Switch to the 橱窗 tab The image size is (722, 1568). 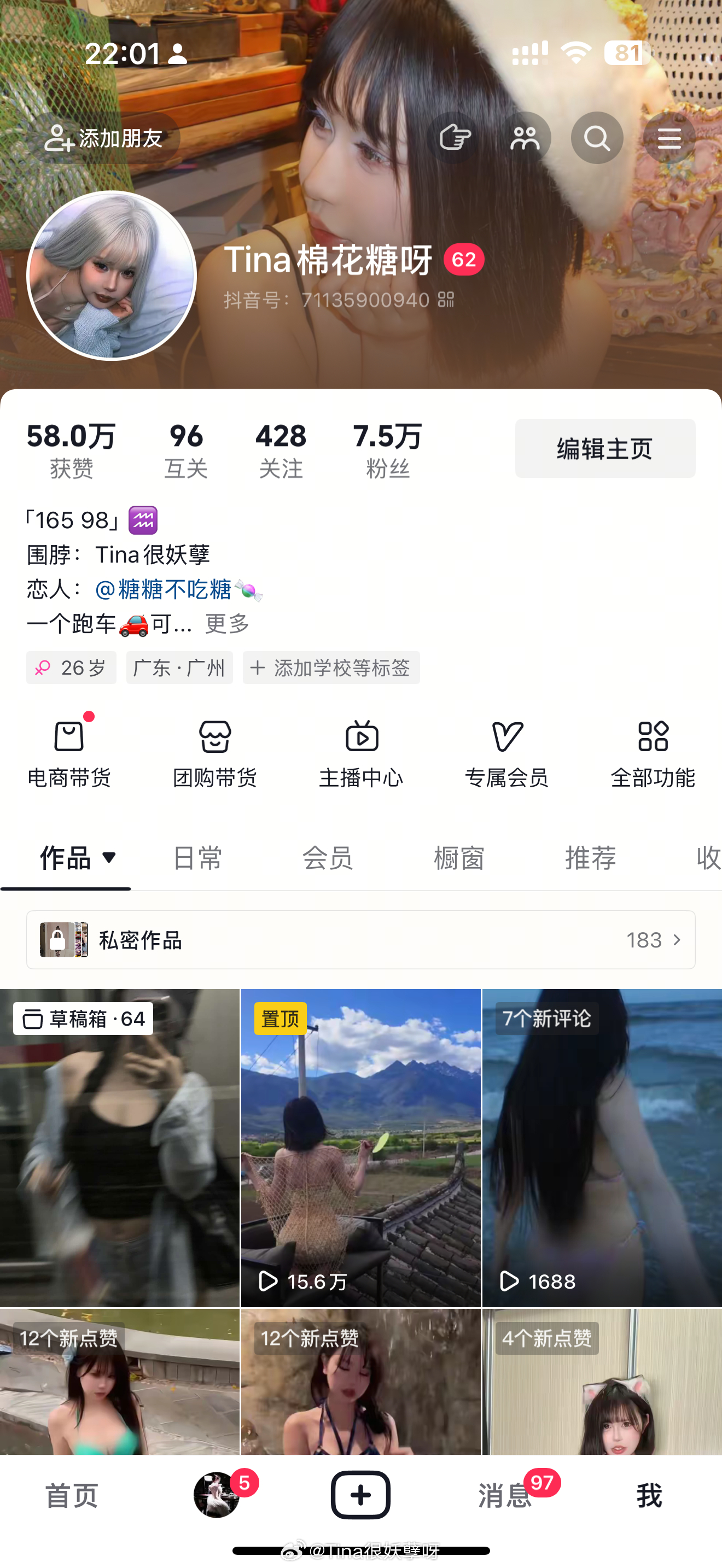coord(458,858)
